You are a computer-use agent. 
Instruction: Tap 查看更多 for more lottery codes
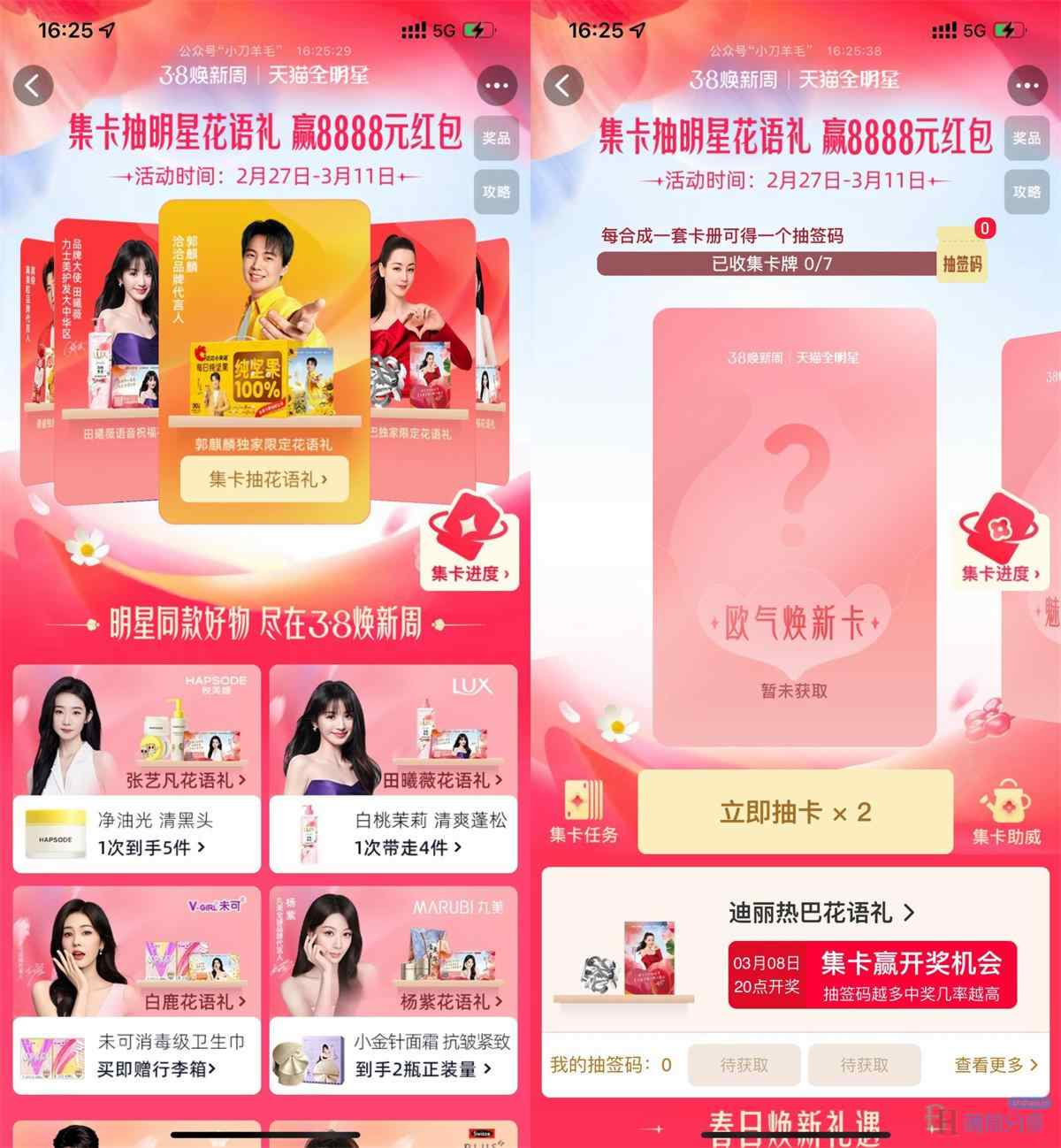pos(996,1065)
